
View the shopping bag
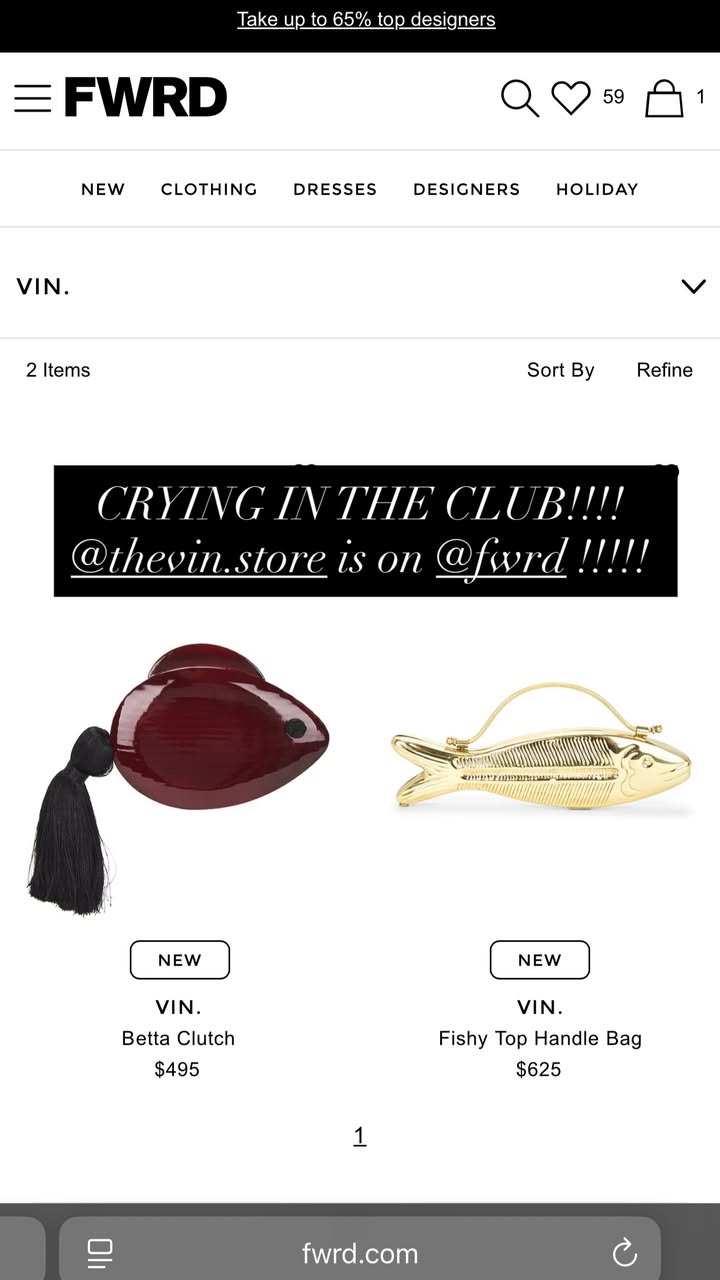click(x=664, y=98)
